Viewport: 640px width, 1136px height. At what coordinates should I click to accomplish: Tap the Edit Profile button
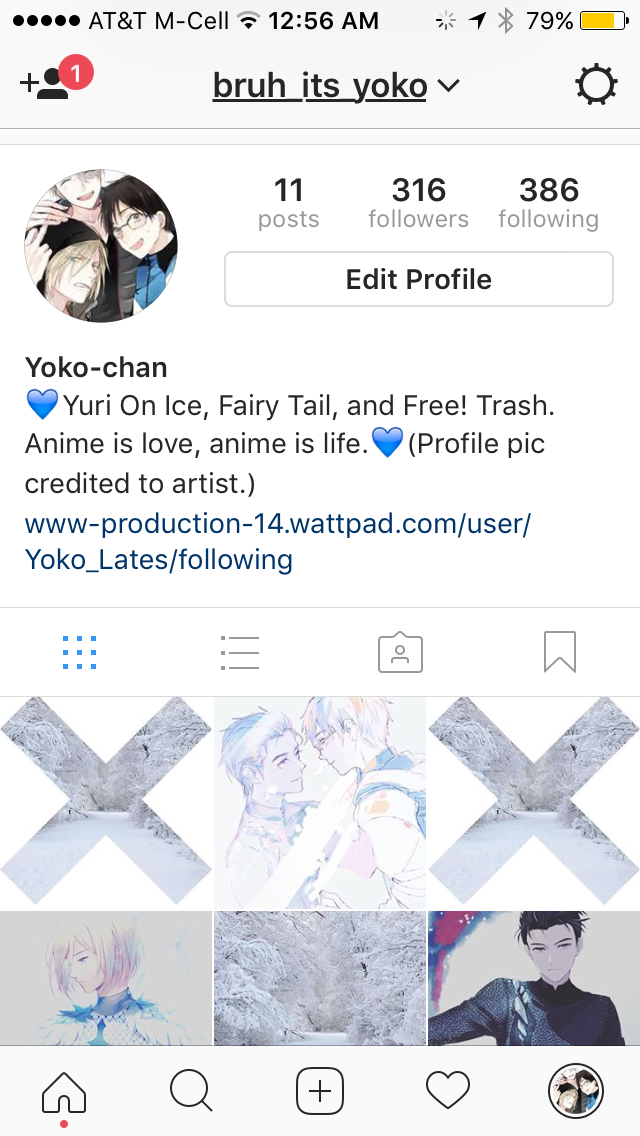(x=418, y=279)
